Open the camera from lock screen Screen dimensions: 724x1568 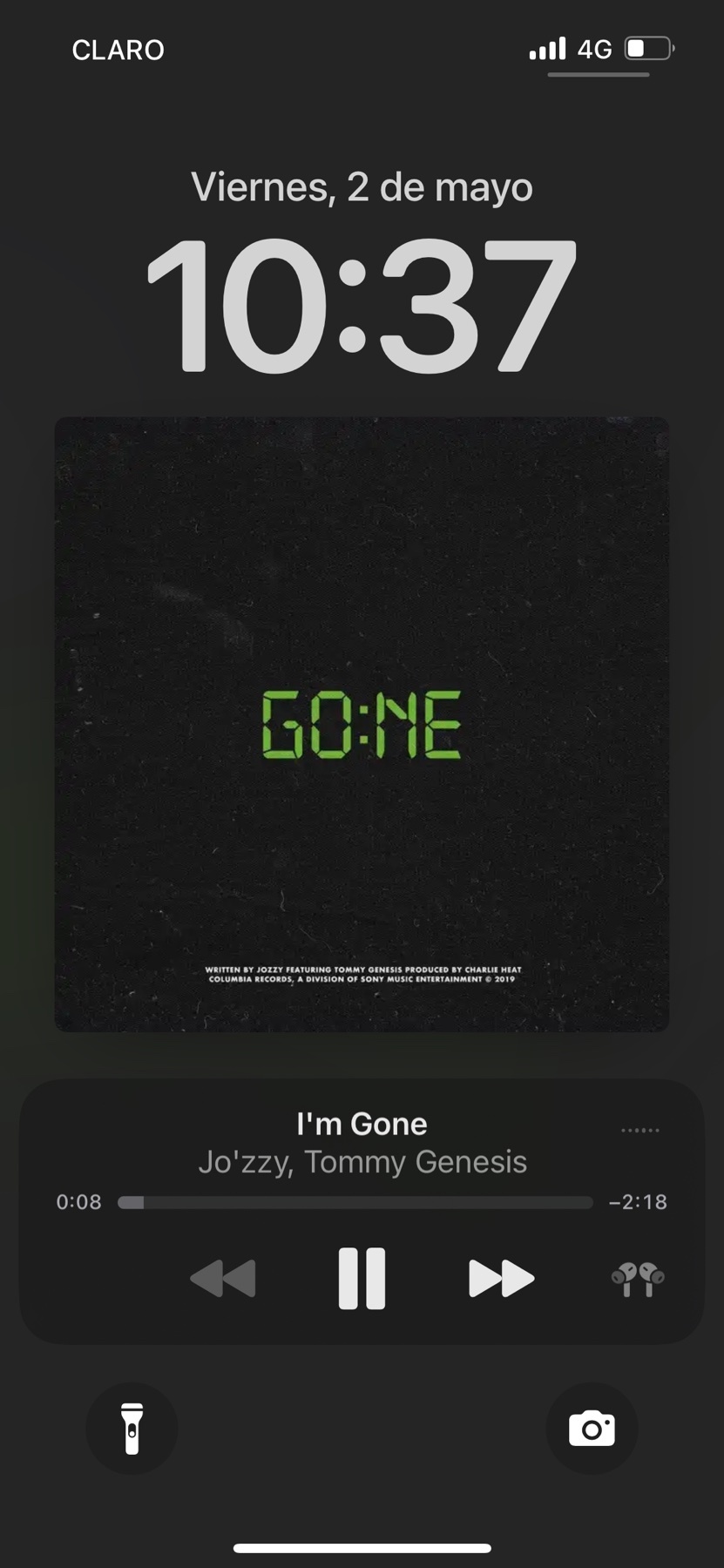(x=592, y=1429)
